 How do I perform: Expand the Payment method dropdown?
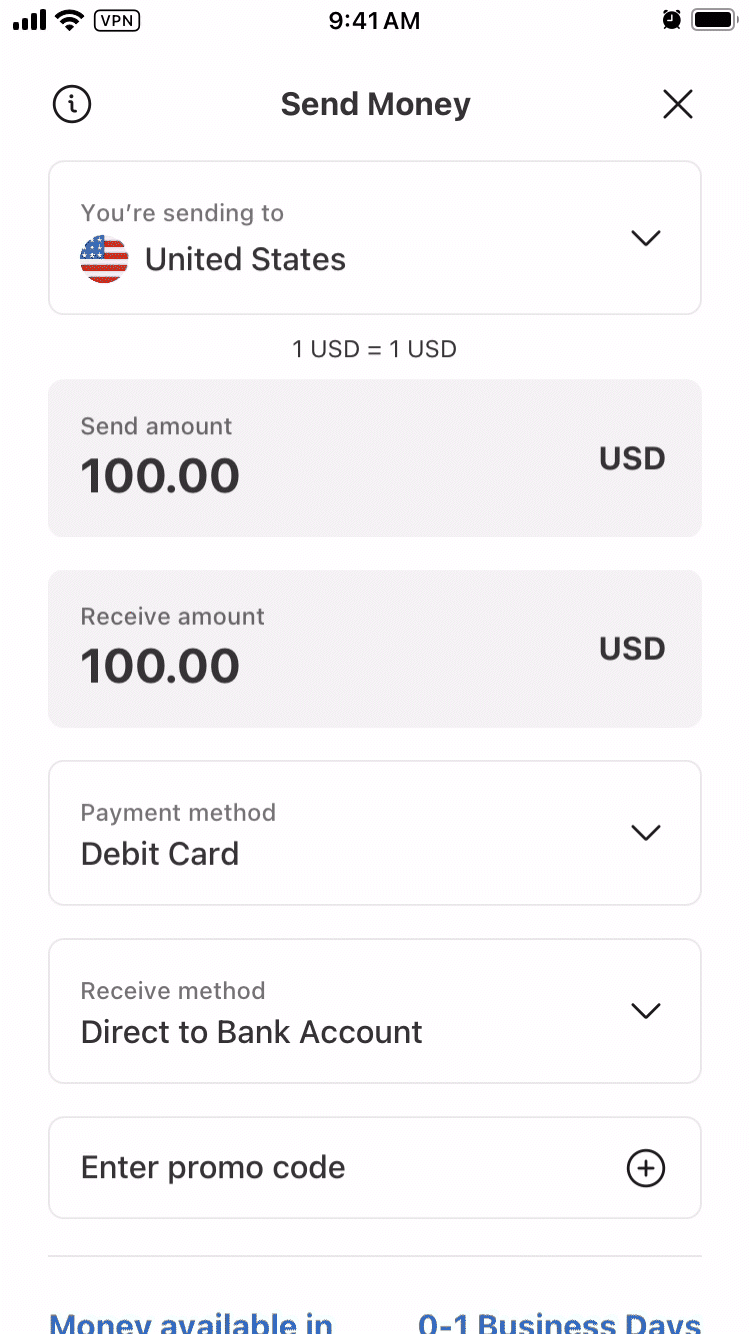click(x=645, y=832)
